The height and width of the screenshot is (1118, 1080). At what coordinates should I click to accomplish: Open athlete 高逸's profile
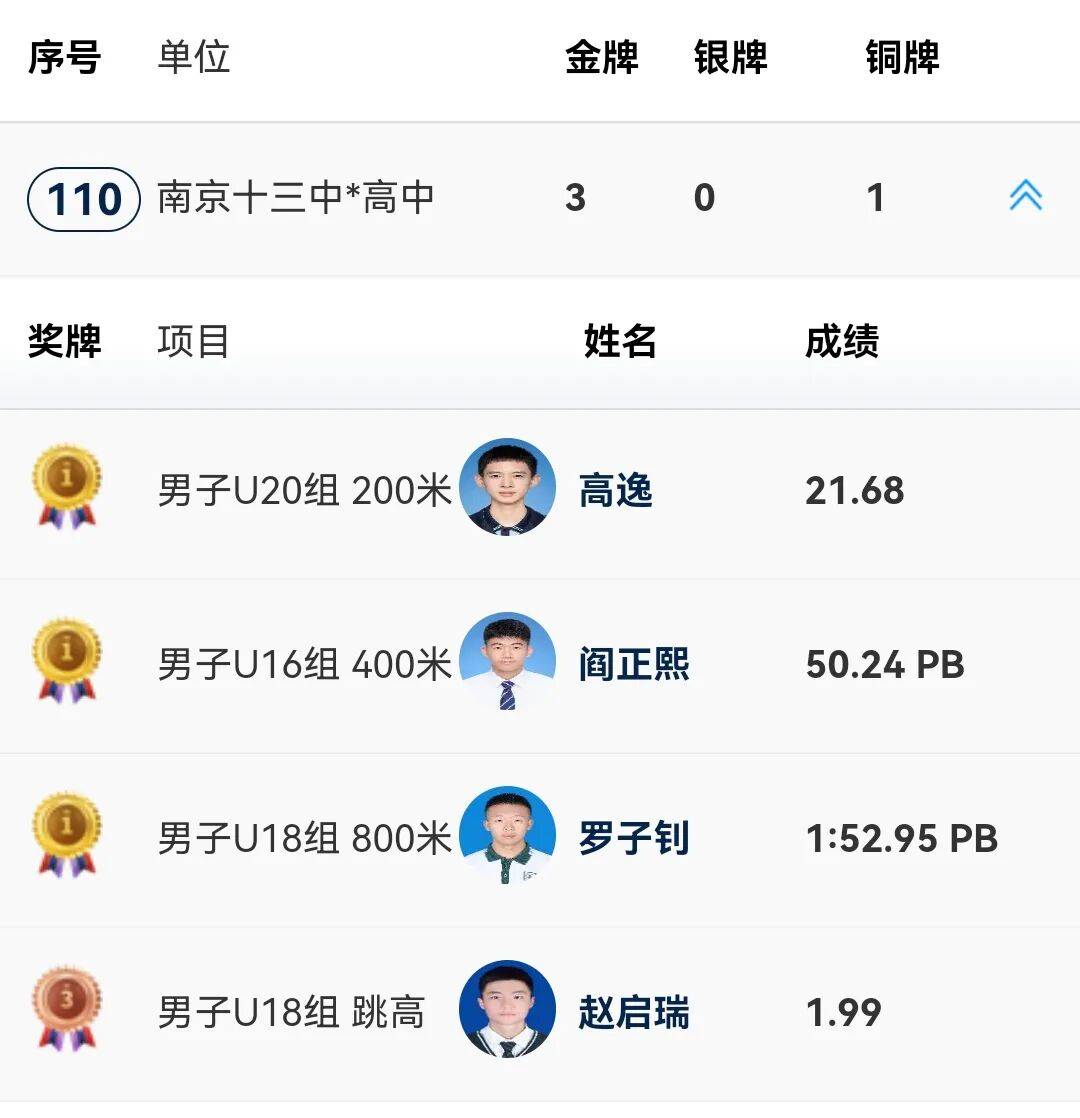coord(615,491)
